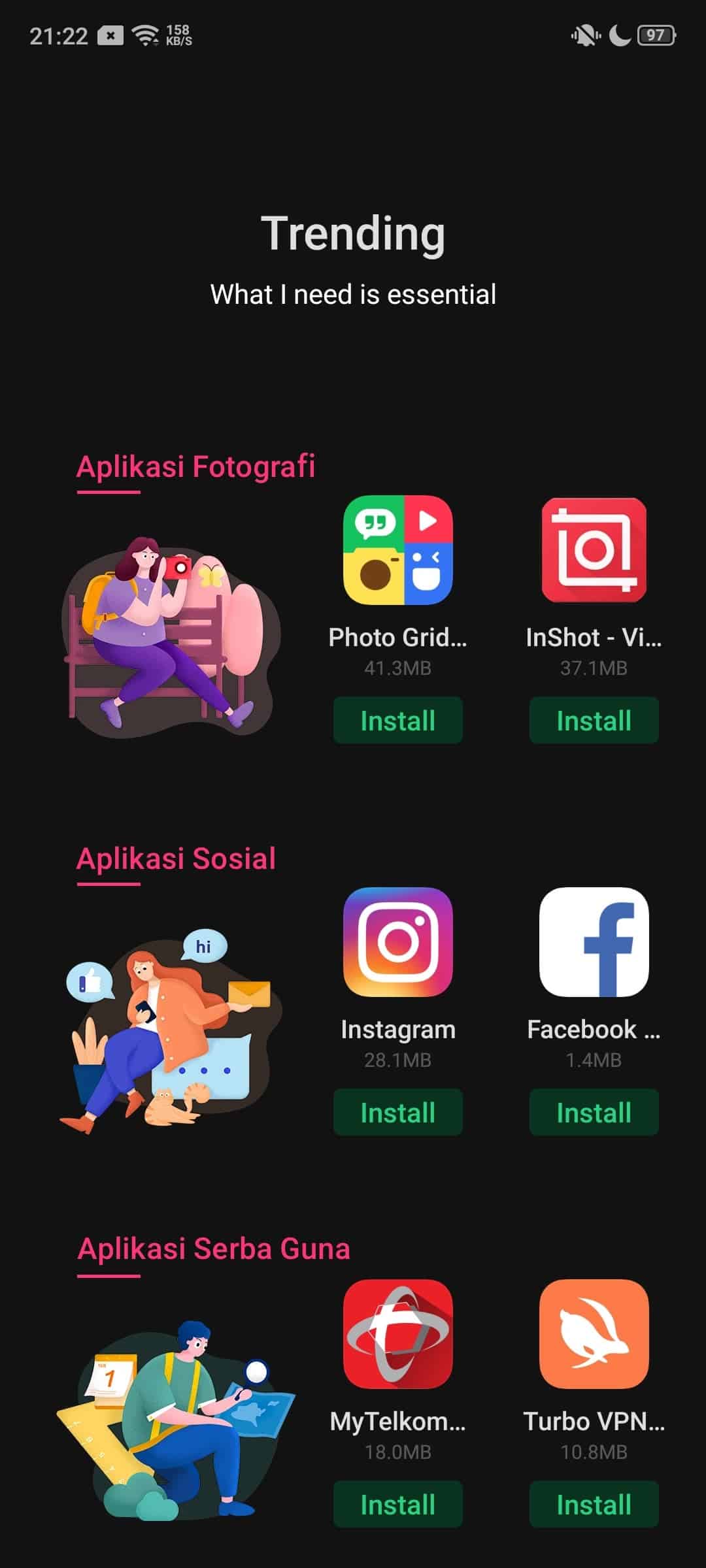Viewport: 706px width, 1568px height.
Task: Open the InShot app icon
Action: pyautogui.click(x=594, y=549)
